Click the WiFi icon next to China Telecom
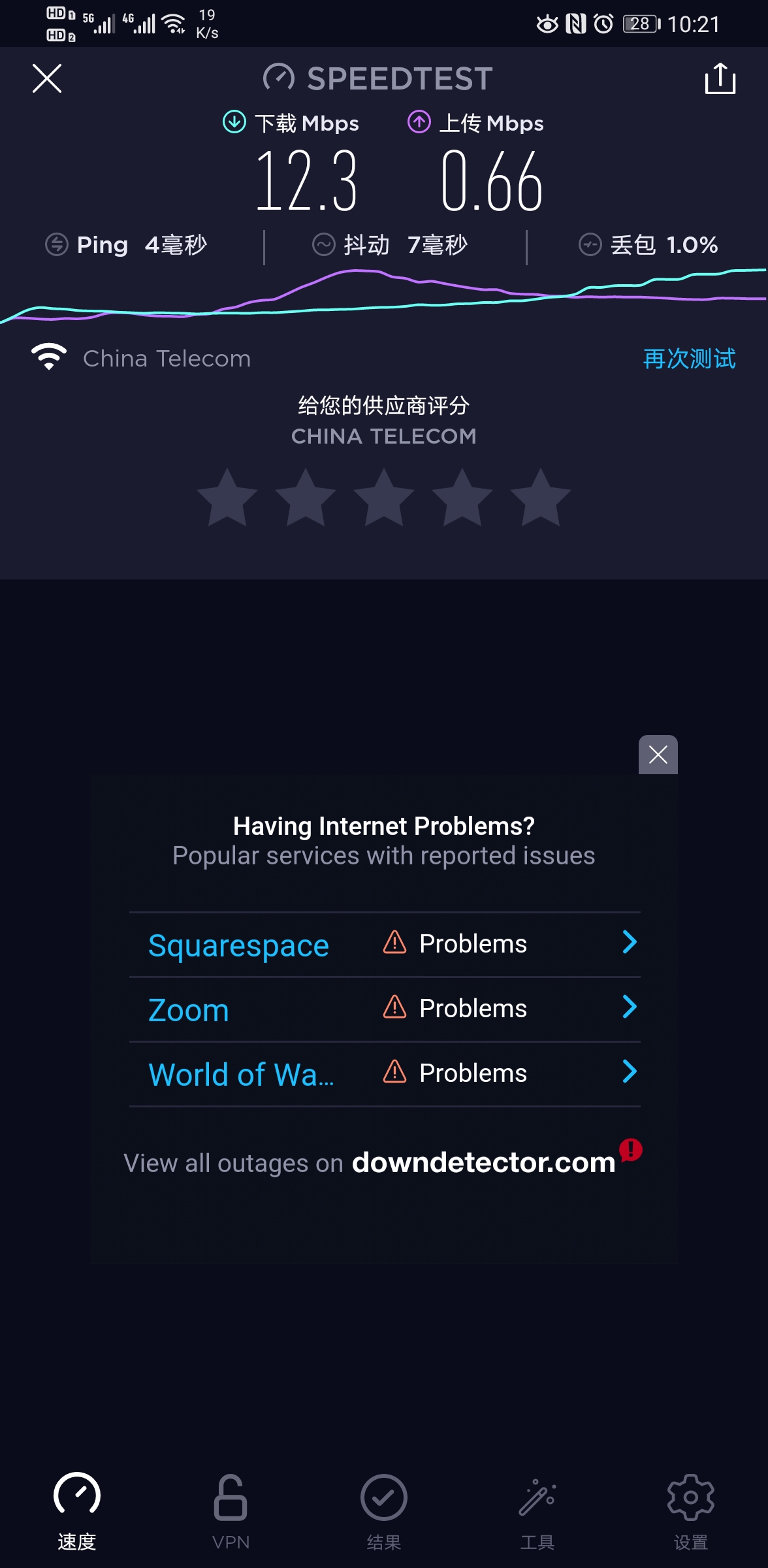This screenshot has height=1568, width=768. (47, 357)
